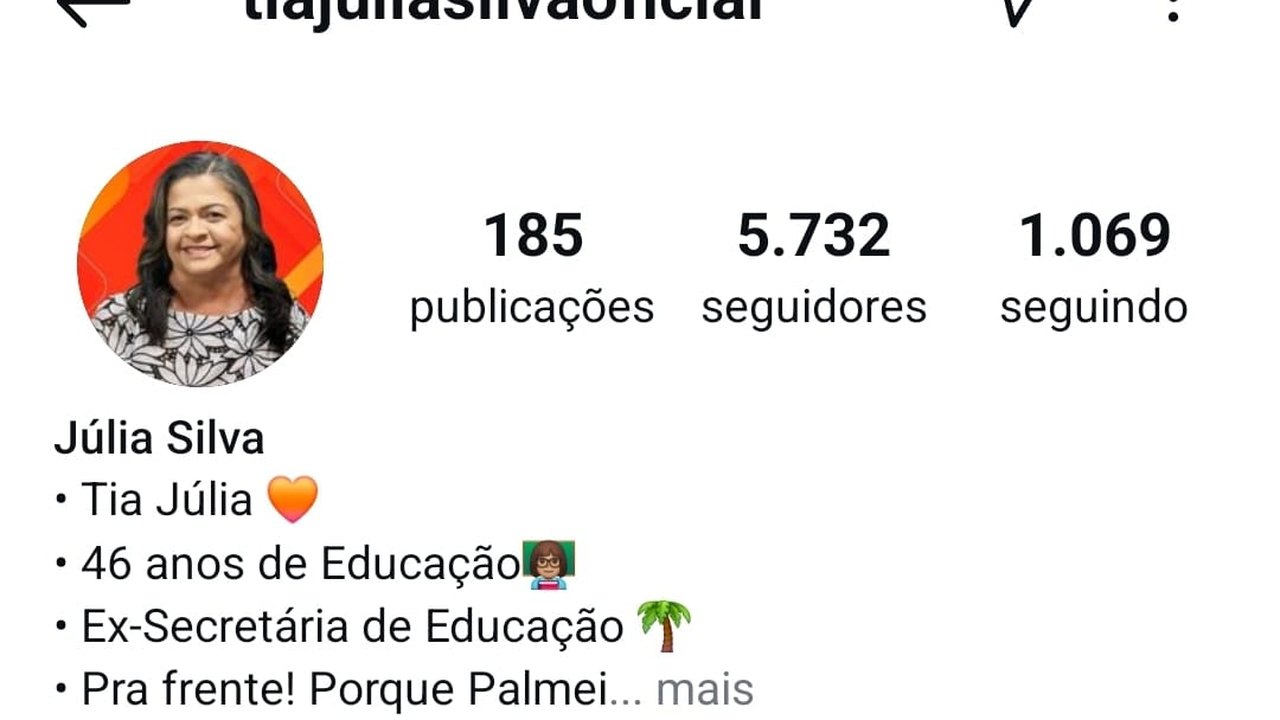The height and width of the screenshot is (720, 1280).
Task: Expand the bio with mais
Action: coord(704,689)
